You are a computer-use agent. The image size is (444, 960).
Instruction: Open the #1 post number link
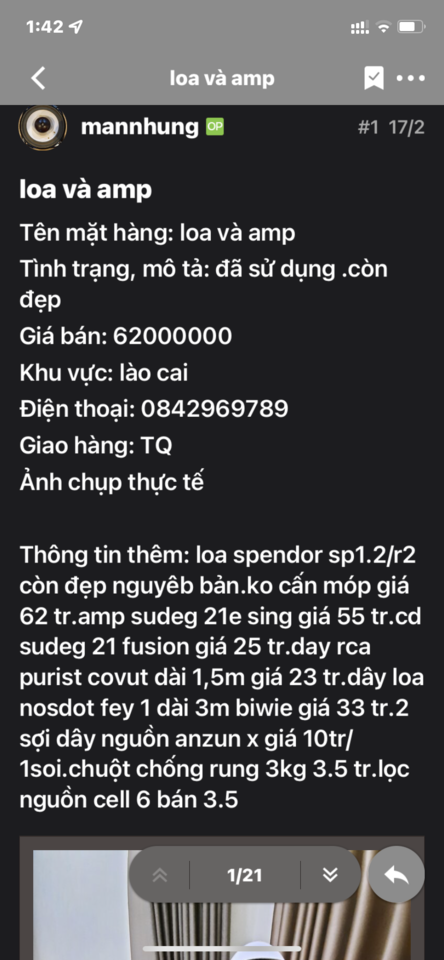pyautogui.click(x=367, y=127)
